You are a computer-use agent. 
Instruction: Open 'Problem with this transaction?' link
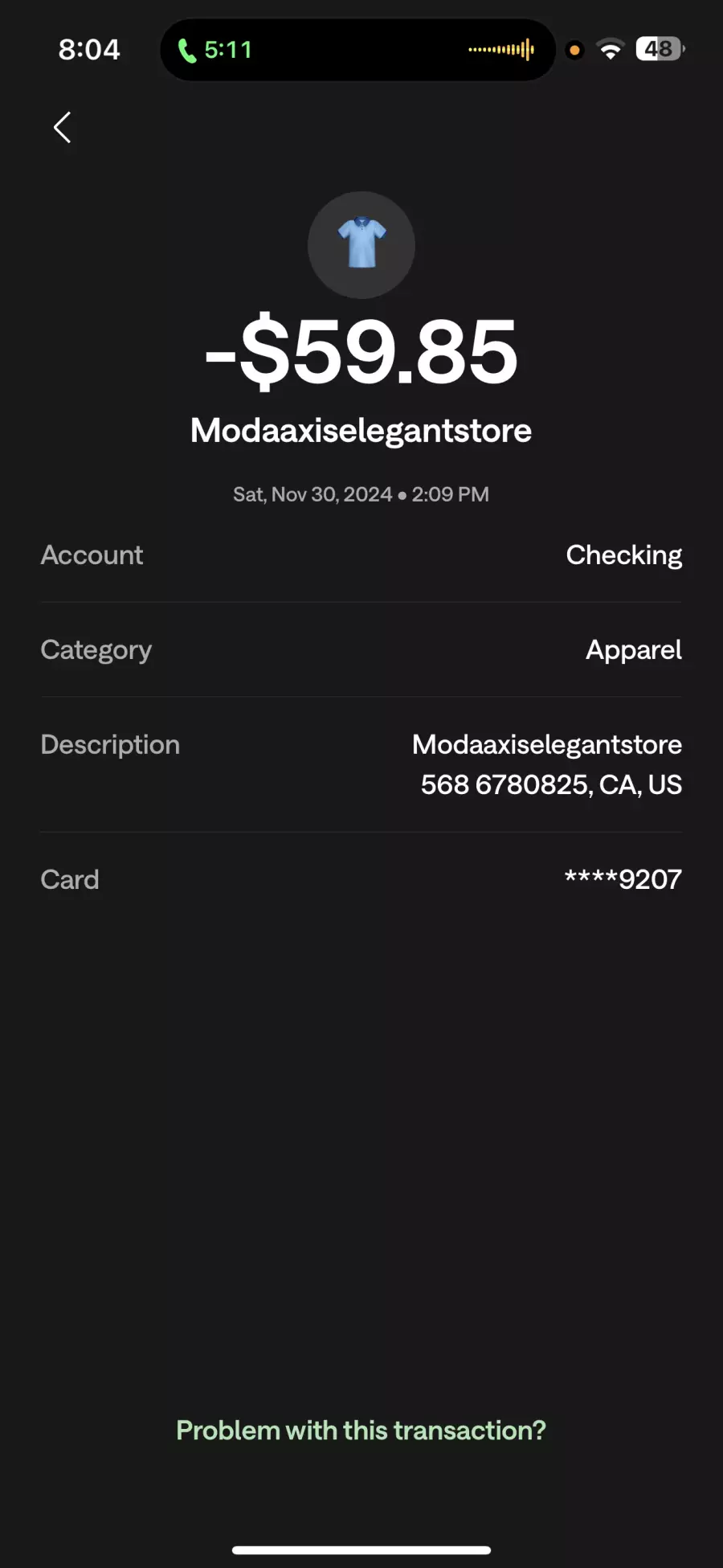(361, 1431)
